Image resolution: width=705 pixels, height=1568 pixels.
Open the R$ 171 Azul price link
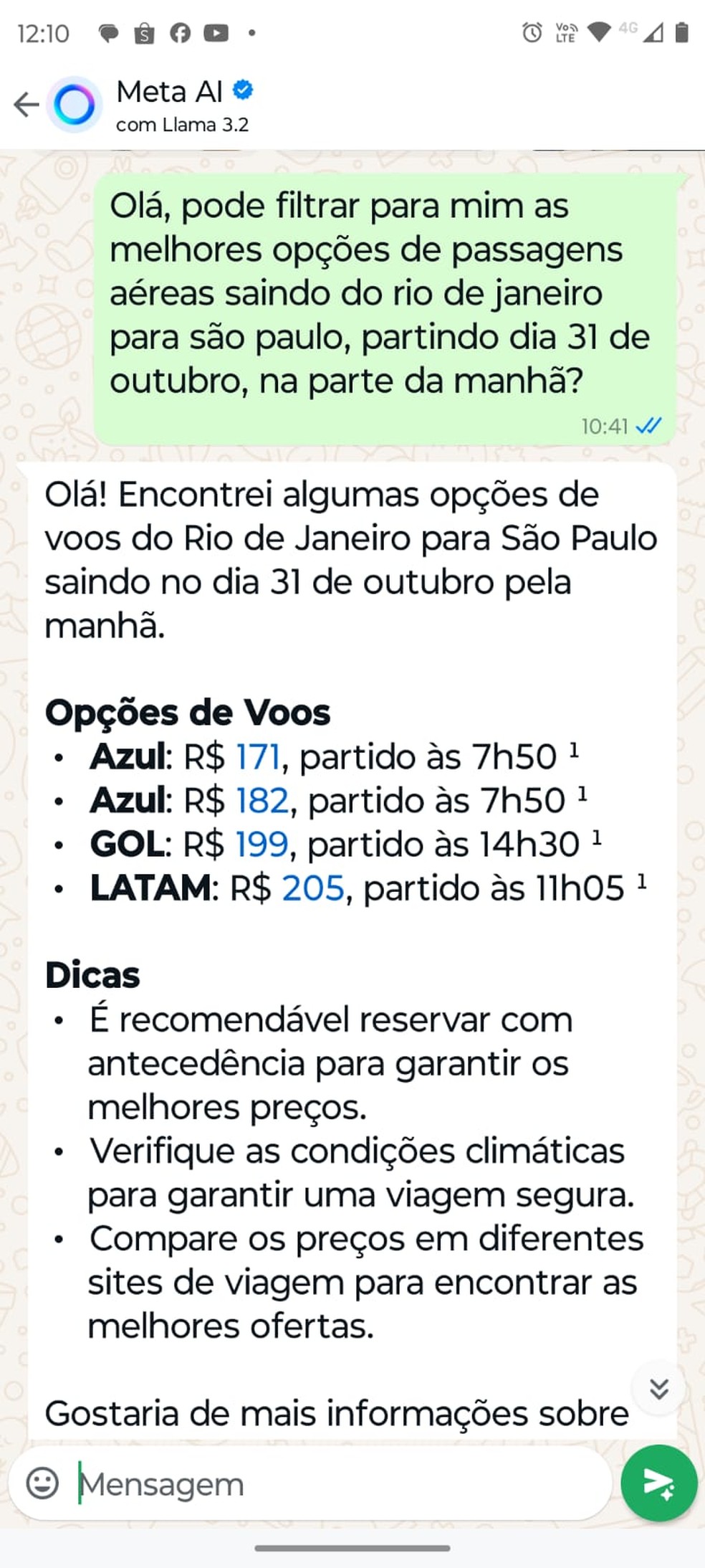(x=257, y=756)
